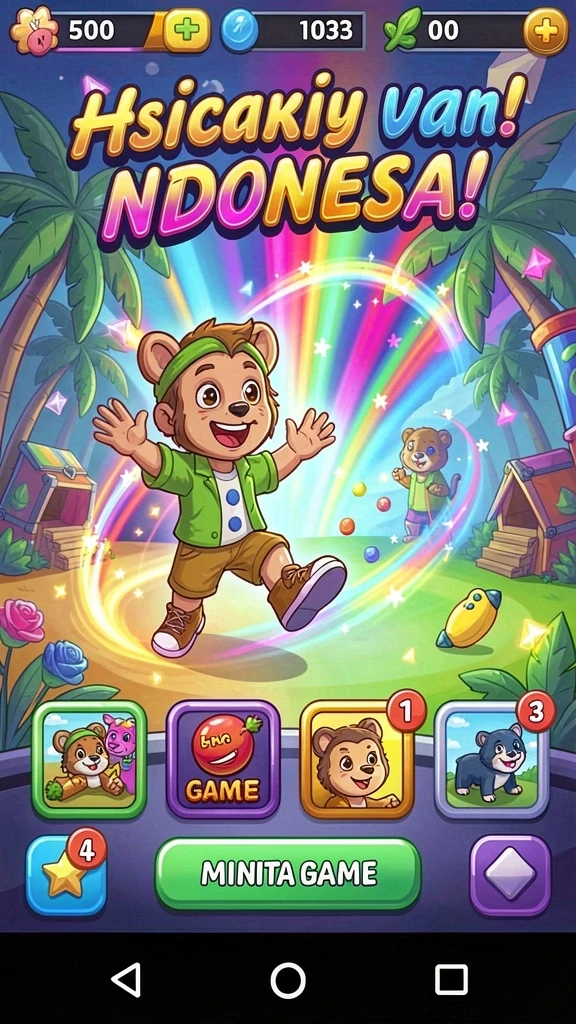Start the Minita Game green button
This screenshot has width=576, height=1024.
point(288,874)
